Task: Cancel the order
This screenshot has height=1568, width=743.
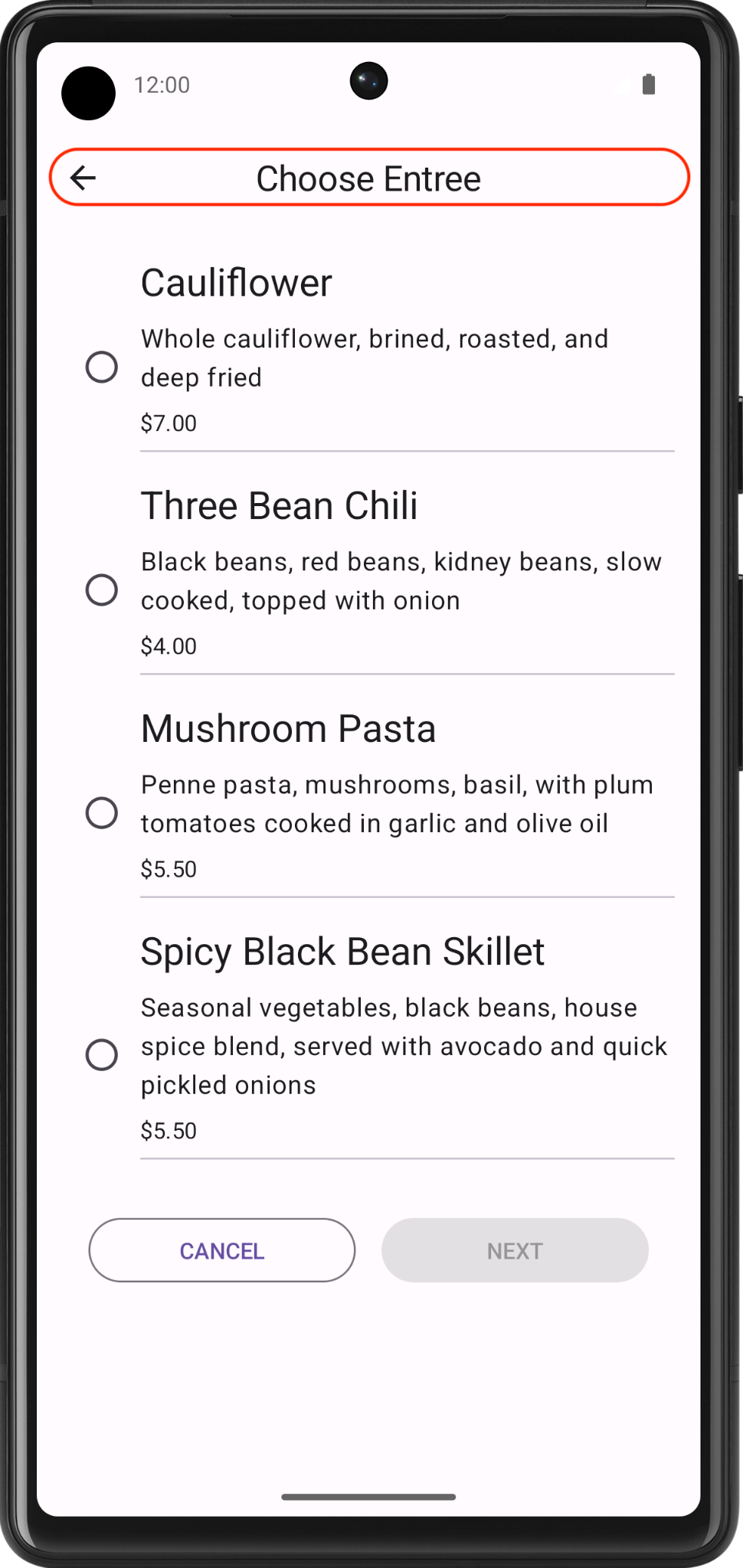Action: pos(222,1250)
